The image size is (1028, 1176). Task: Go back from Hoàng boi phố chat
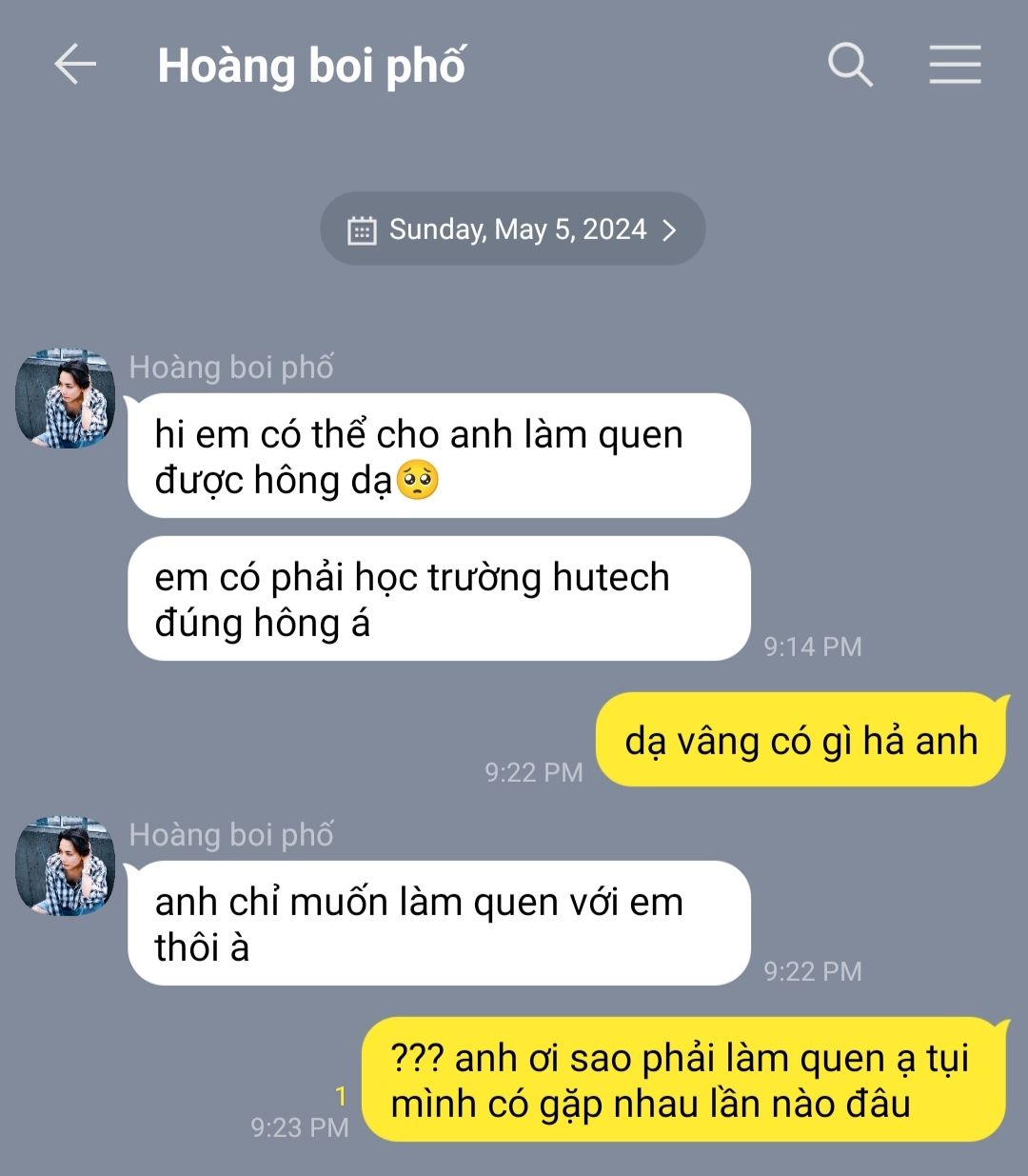tap(74, 65)
